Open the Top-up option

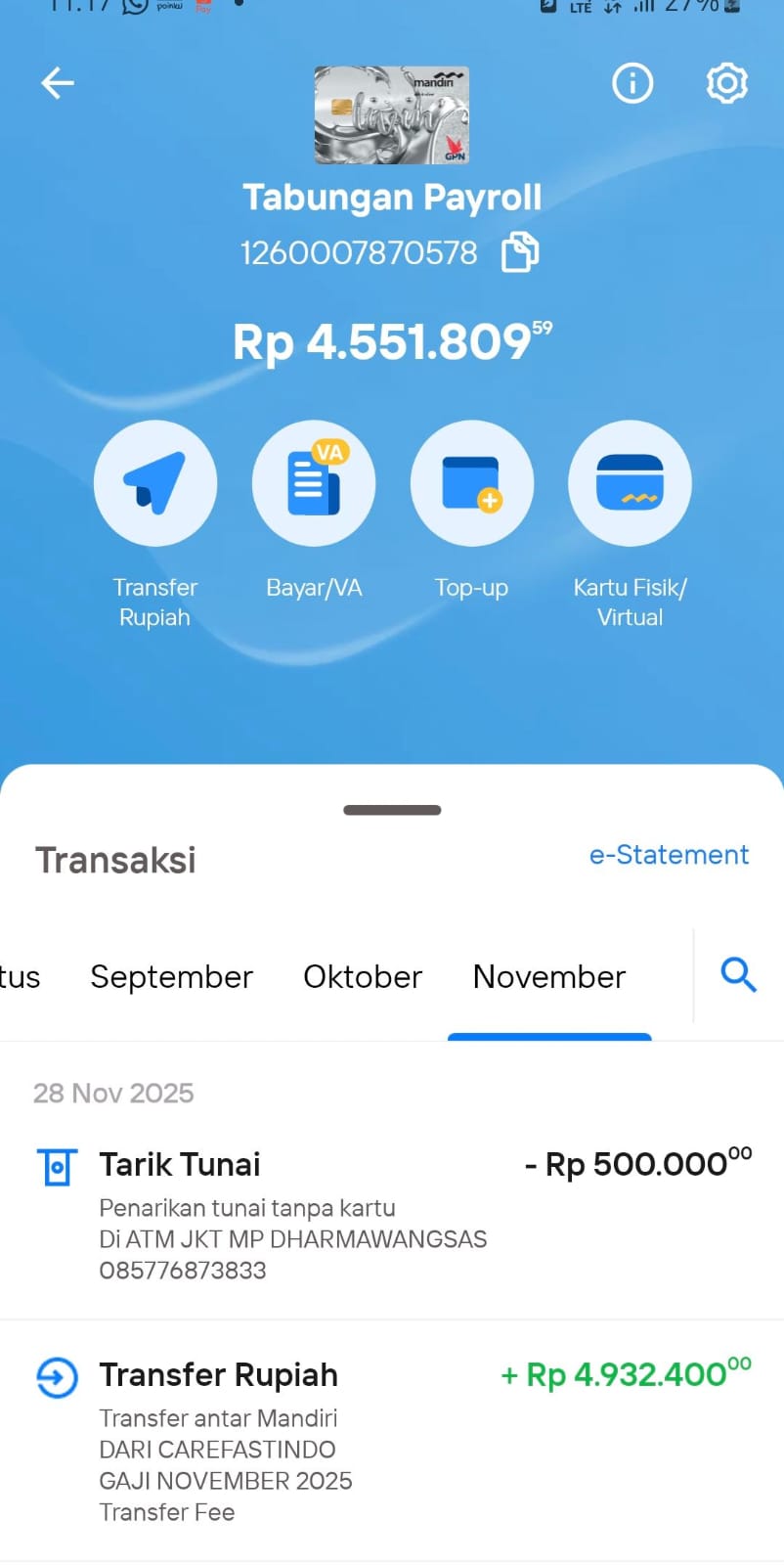tap(472, 483)
